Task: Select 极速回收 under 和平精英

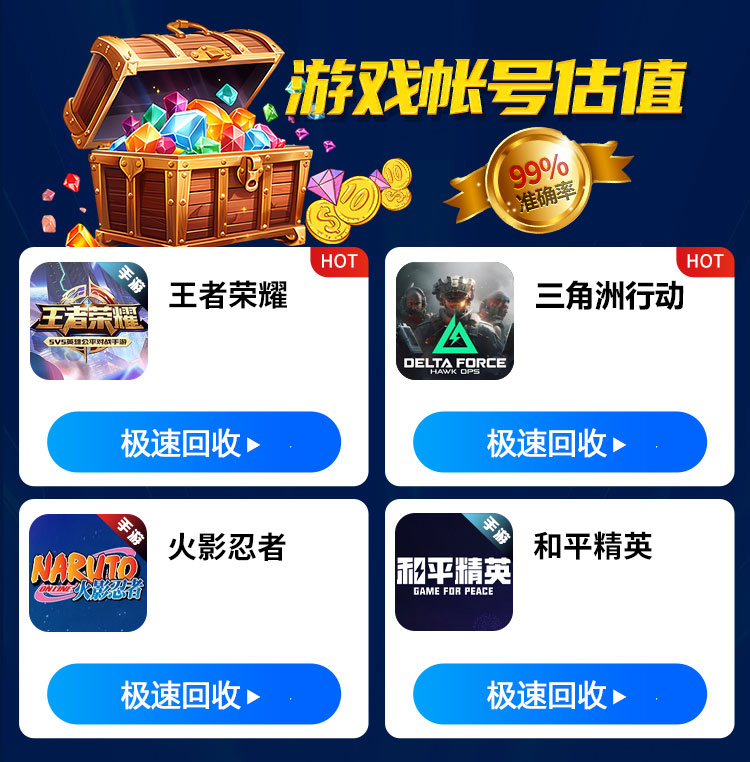Action: point(560,694)
